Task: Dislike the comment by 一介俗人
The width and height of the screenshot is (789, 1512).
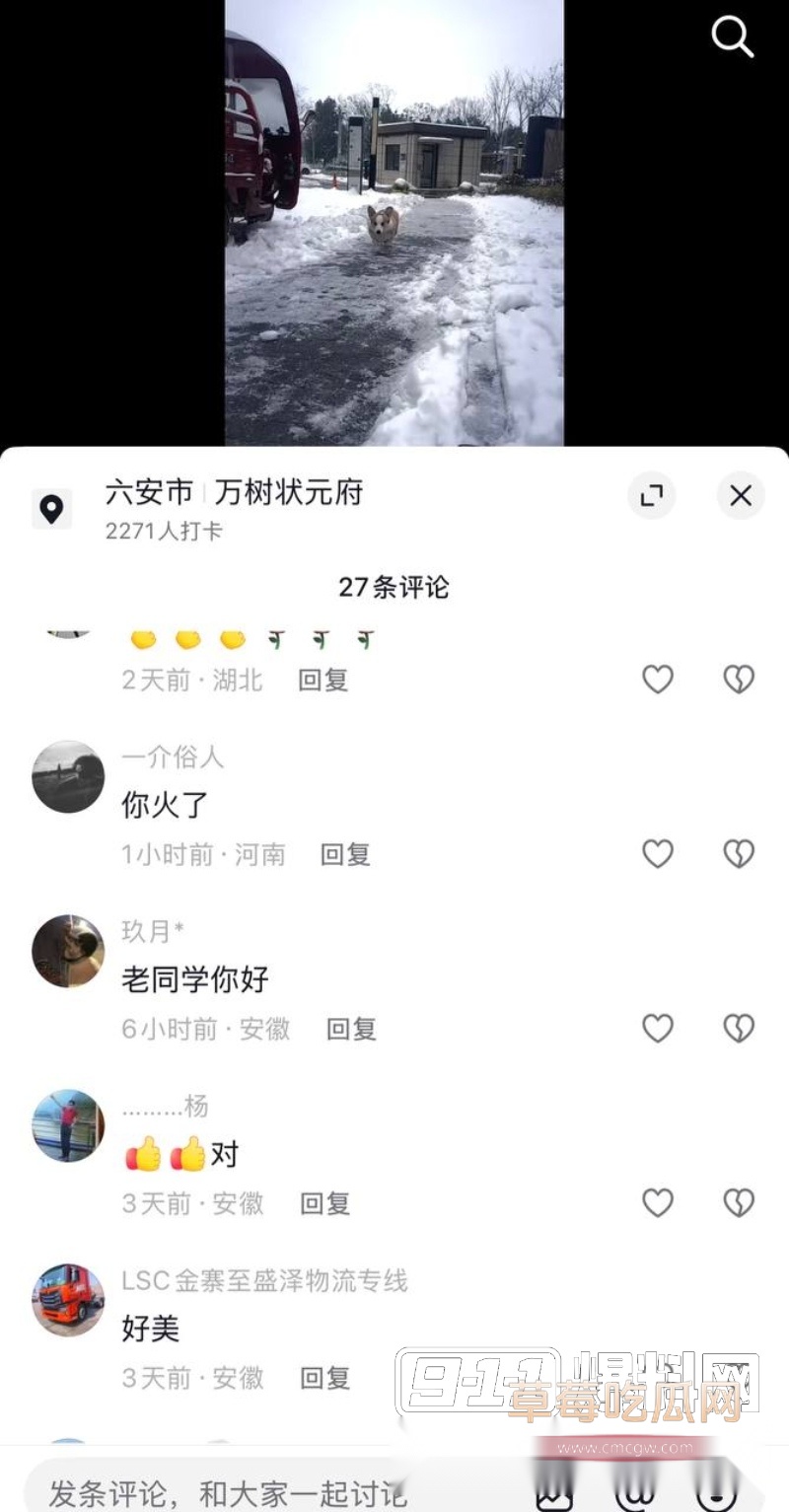Action: [739, 853]
